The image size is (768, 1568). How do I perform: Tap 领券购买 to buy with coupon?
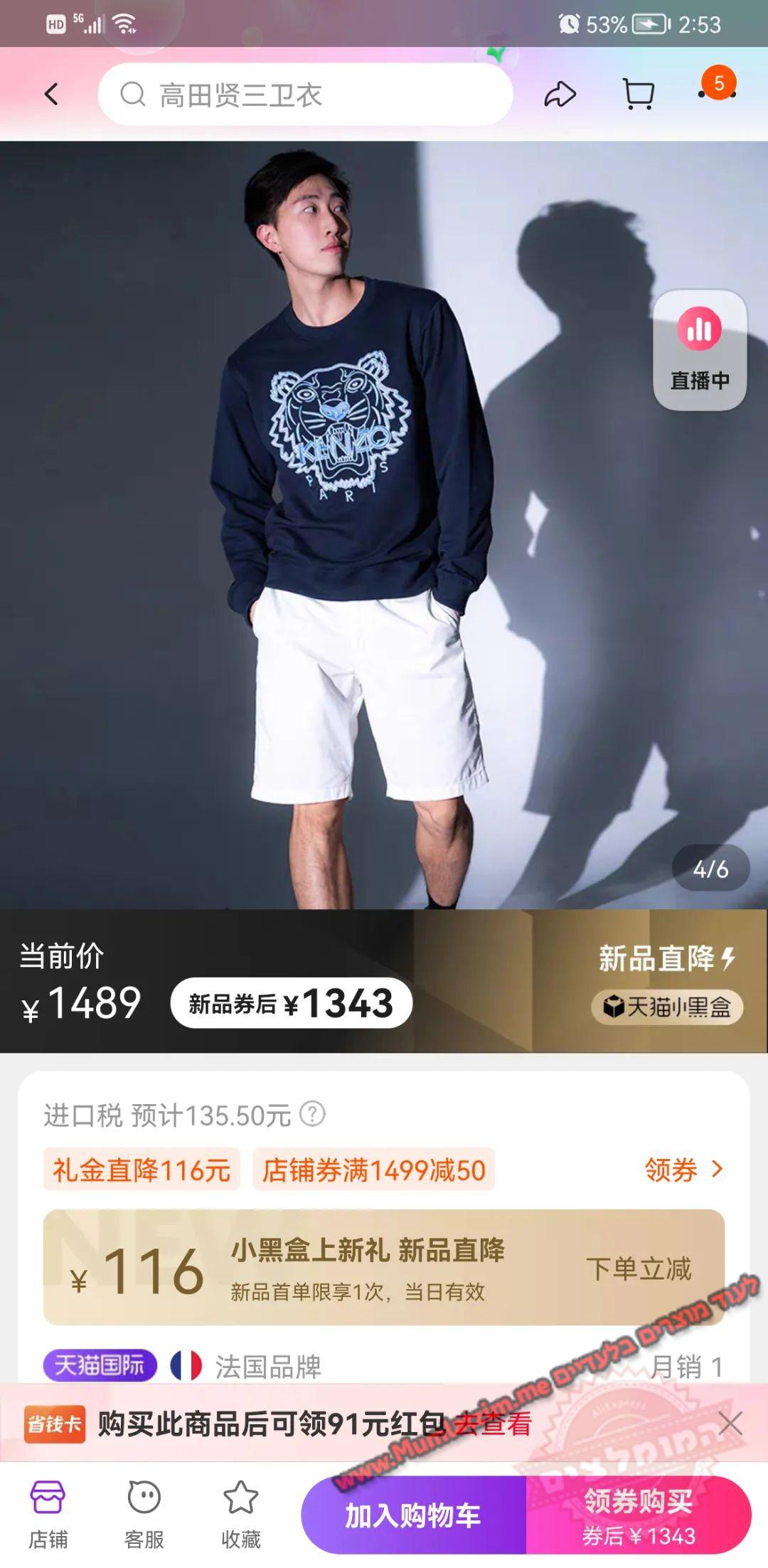pyautogui.click(x=638, y=1515)
